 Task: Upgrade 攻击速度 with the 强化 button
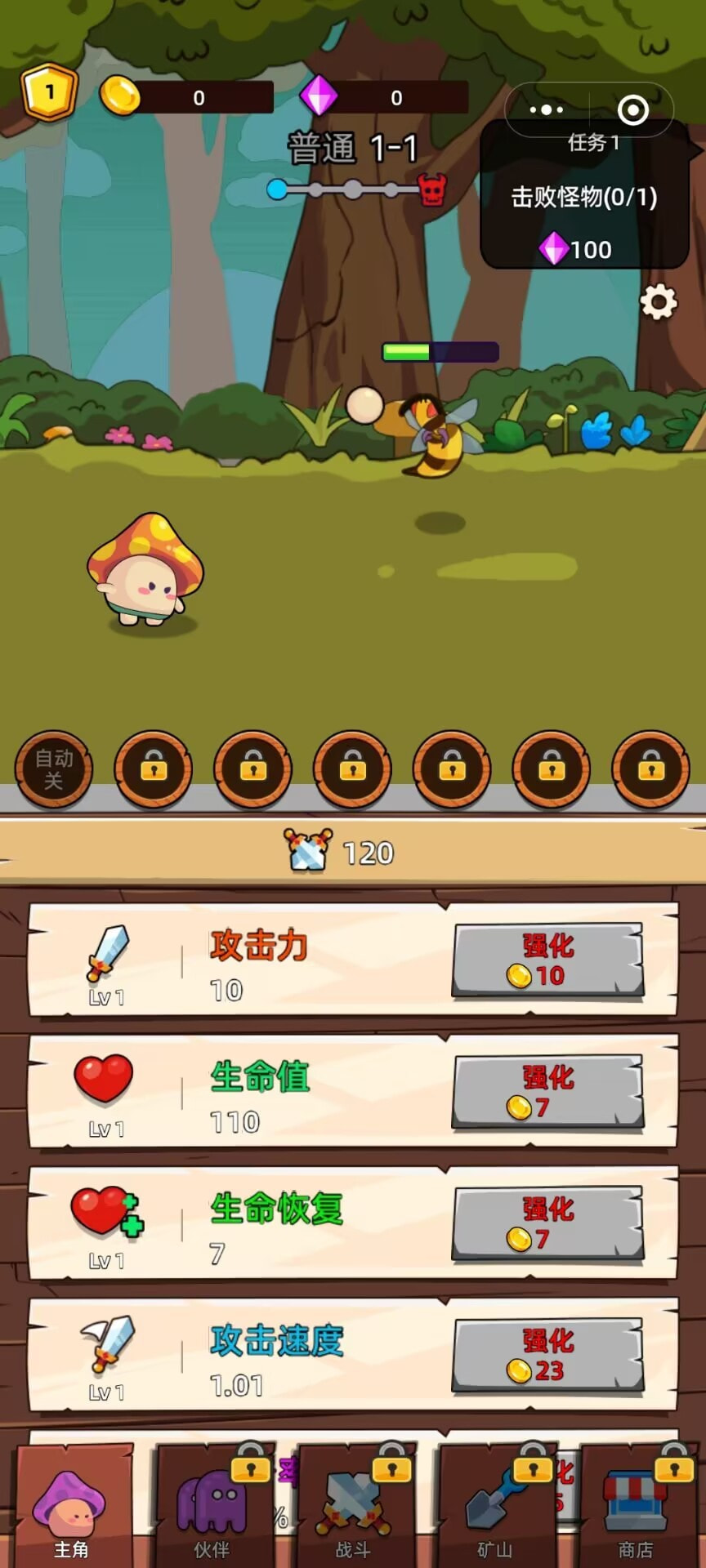coord(547,1356)
